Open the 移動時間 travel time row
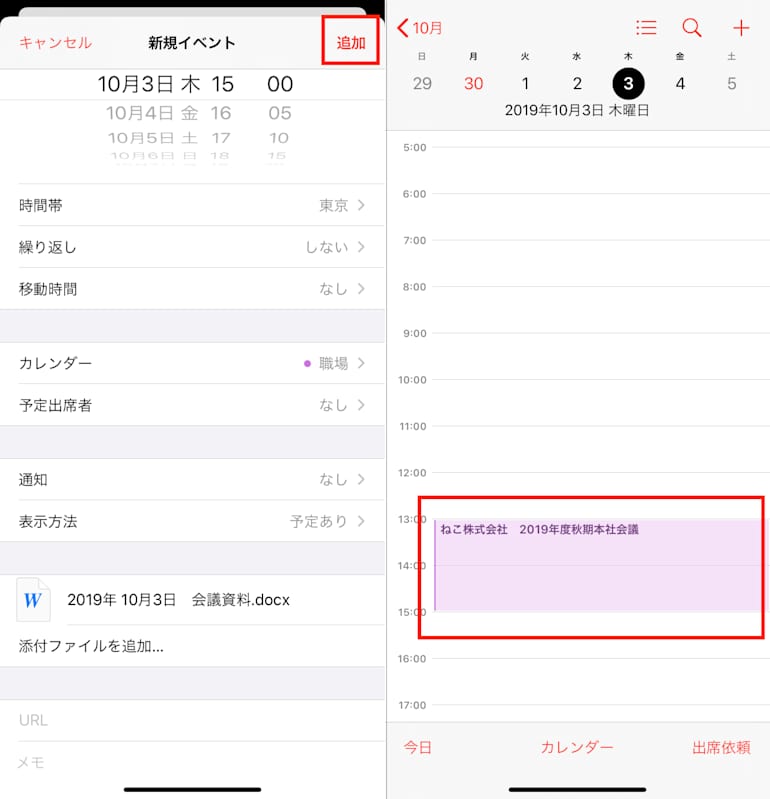The height and width of the screenshot is (799, 770). coord(192,289)
